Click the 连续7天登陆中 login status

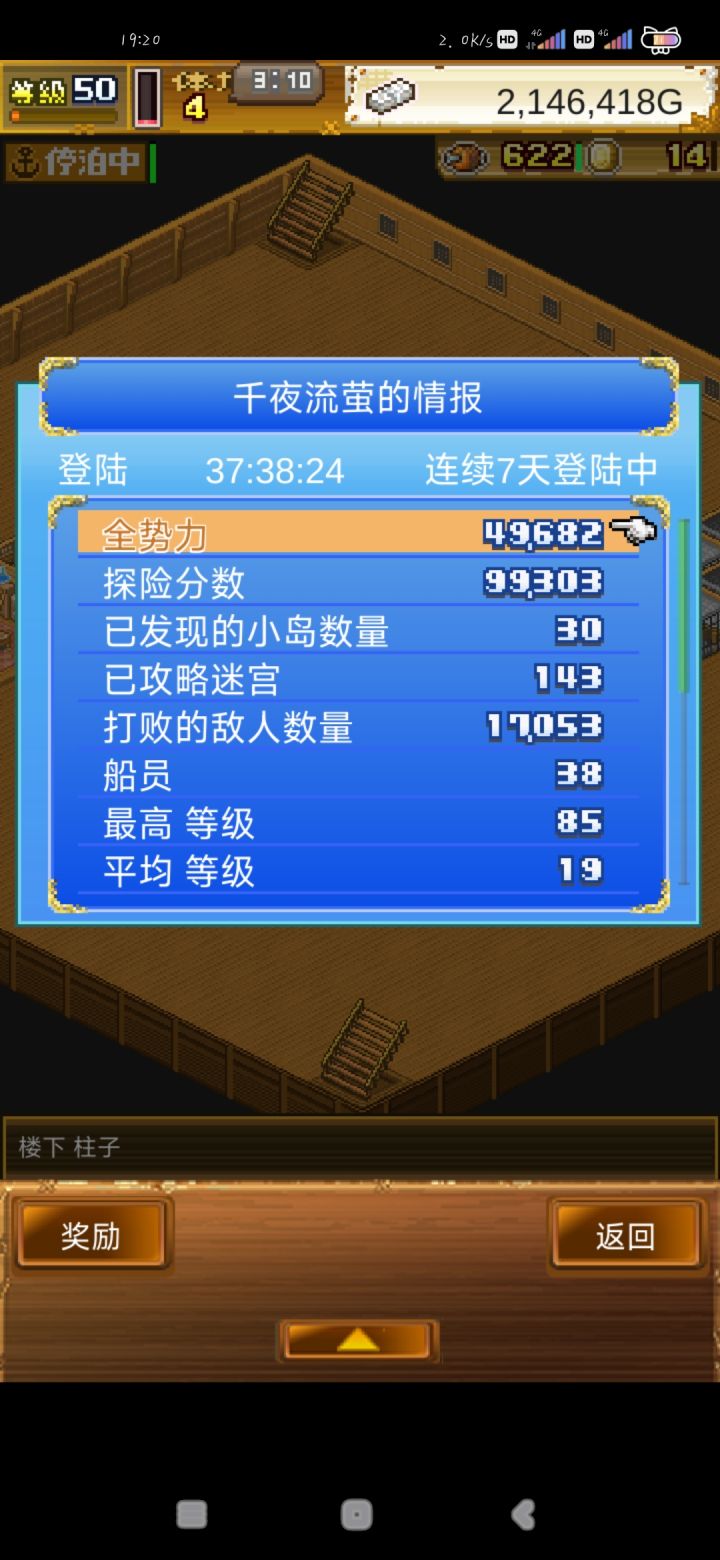click(540, 468)
